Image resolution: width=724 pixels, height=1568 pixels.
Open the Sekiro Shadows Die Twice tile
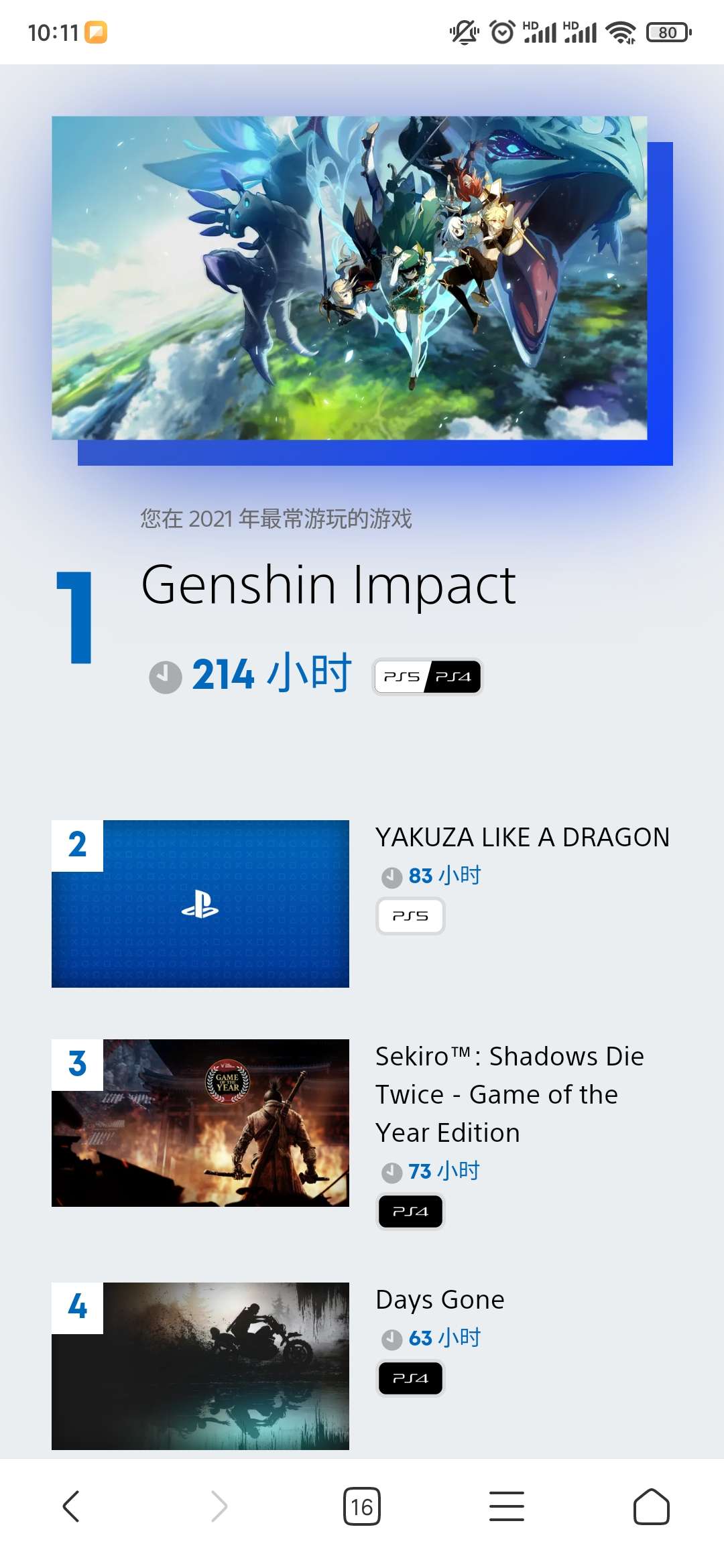[200, 1122]
